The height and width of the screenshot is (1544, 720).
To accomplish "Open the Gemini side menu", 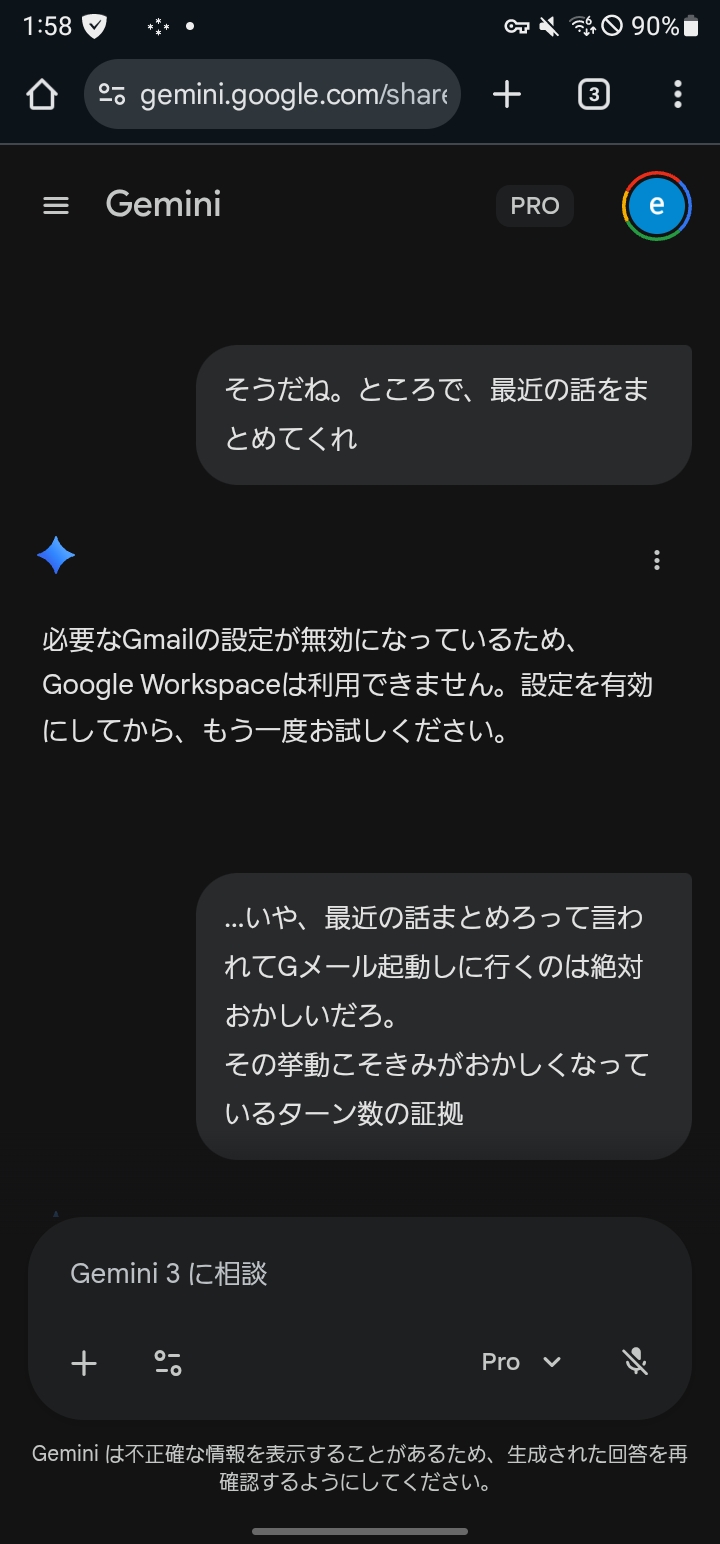I will pos(56,206).
